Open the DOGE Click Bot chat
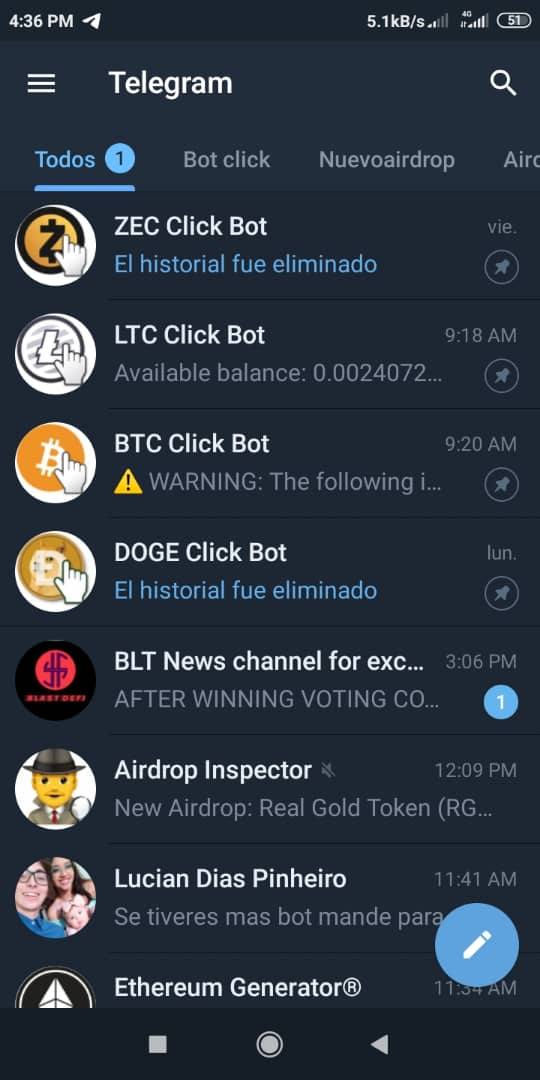Image resolution: width=540 pixels, height=1080 pixels. pyautogui.click(x=270, y=572)
